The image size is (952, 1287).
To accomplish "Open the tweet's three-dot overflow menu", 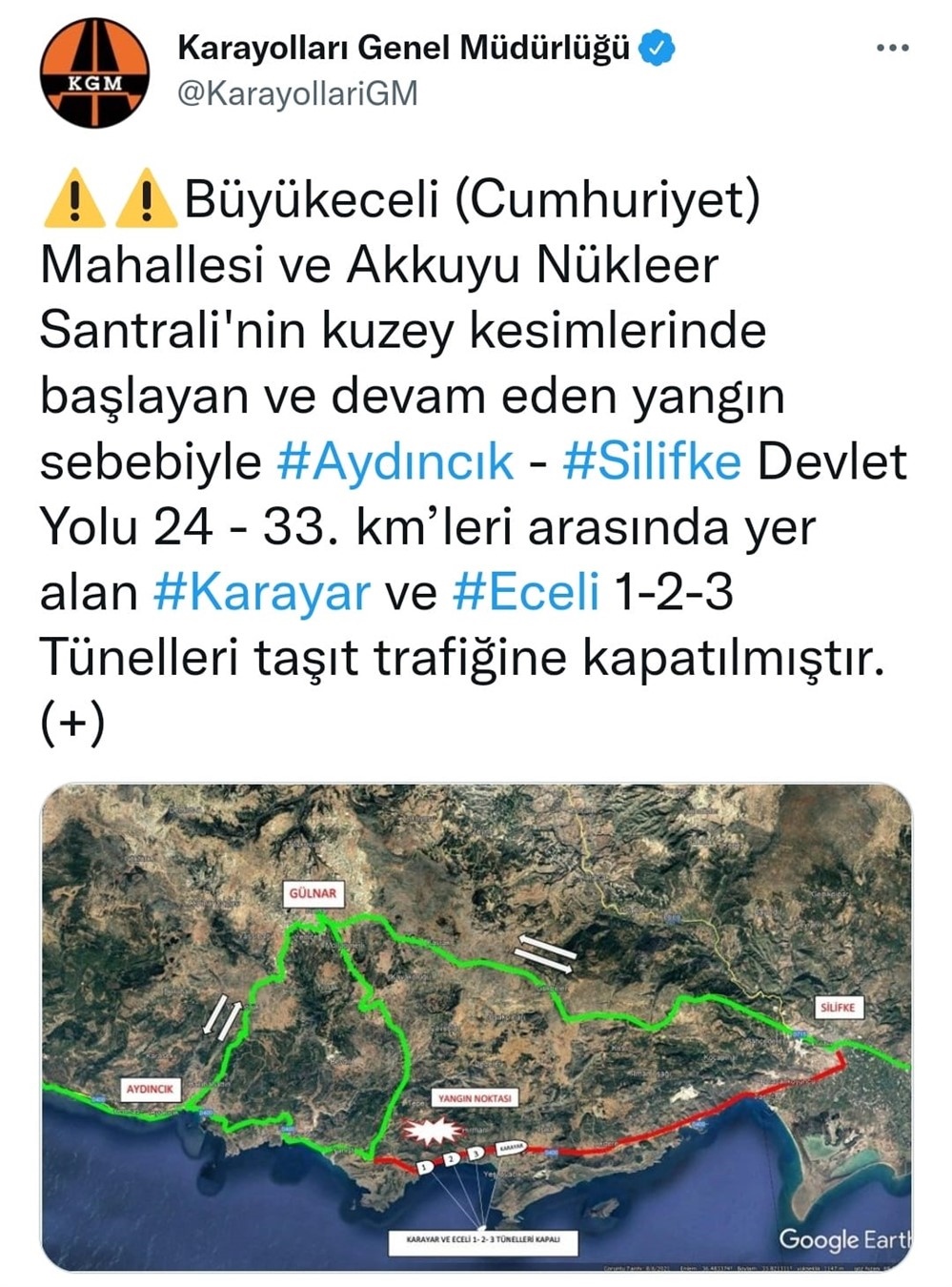I will point(892,49).
